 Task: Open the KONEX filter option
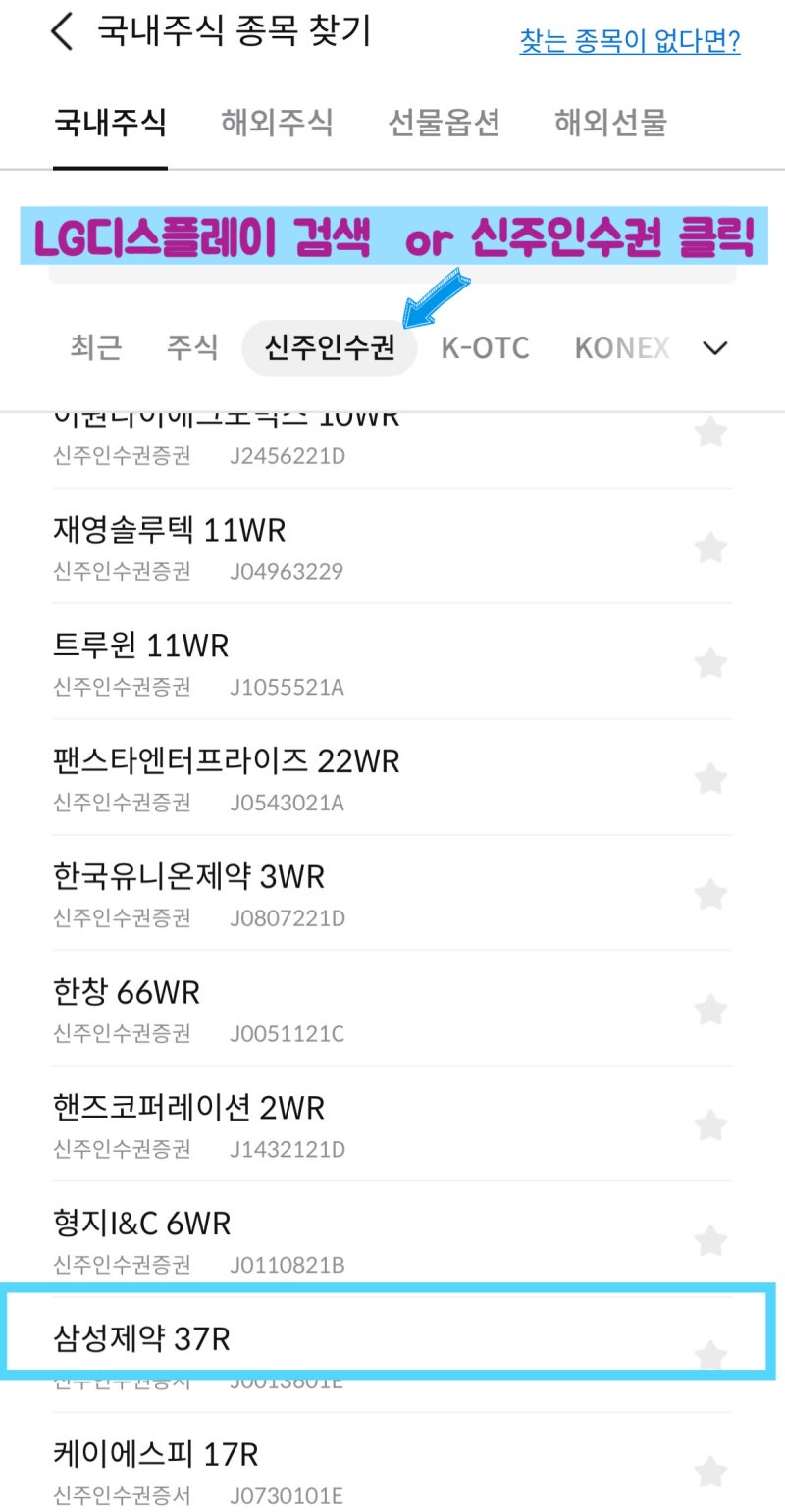pos(620,347)
